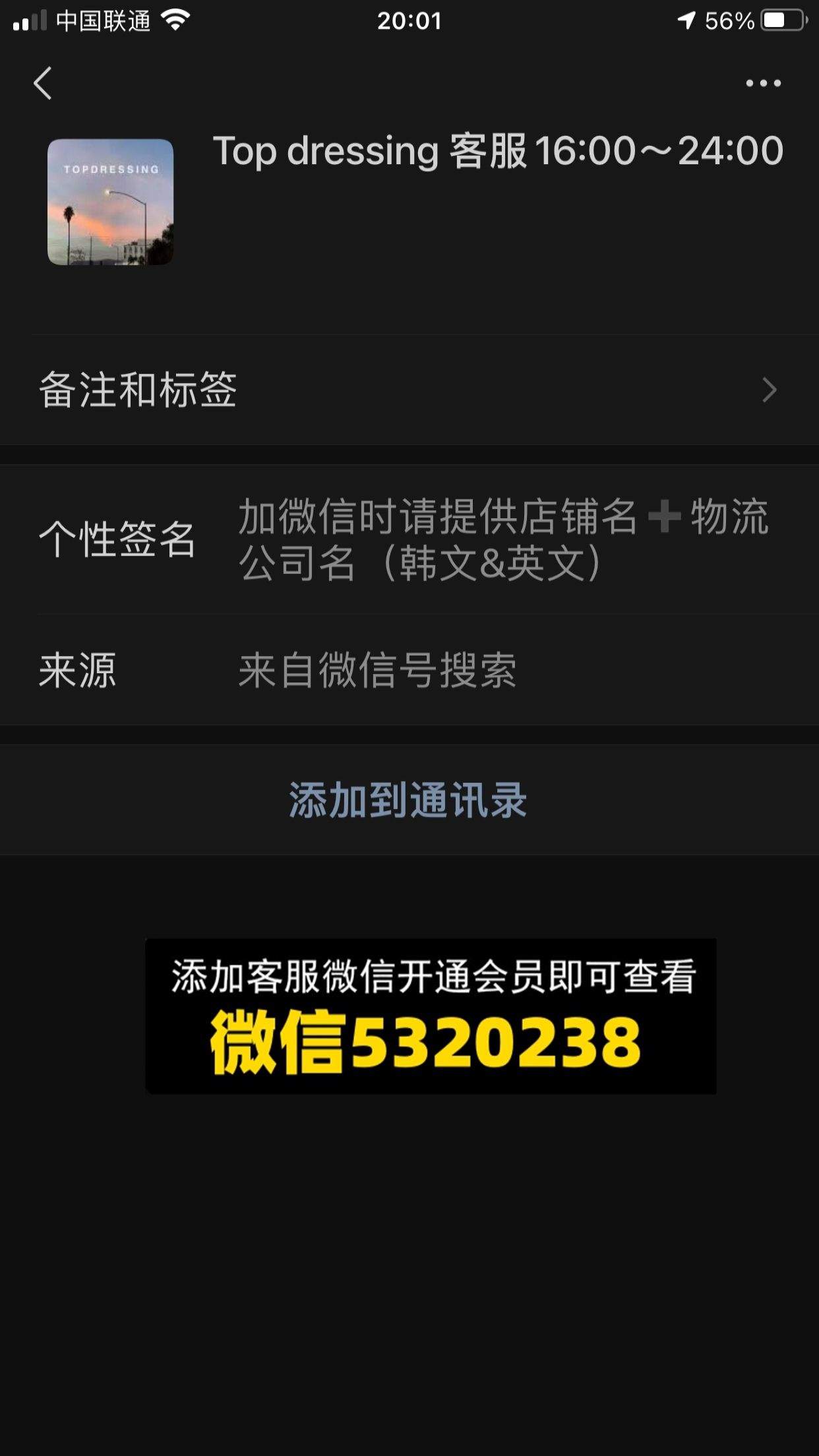Go back using the top-left arrow
Screen dimensions: 819x1456
point(43,83)
